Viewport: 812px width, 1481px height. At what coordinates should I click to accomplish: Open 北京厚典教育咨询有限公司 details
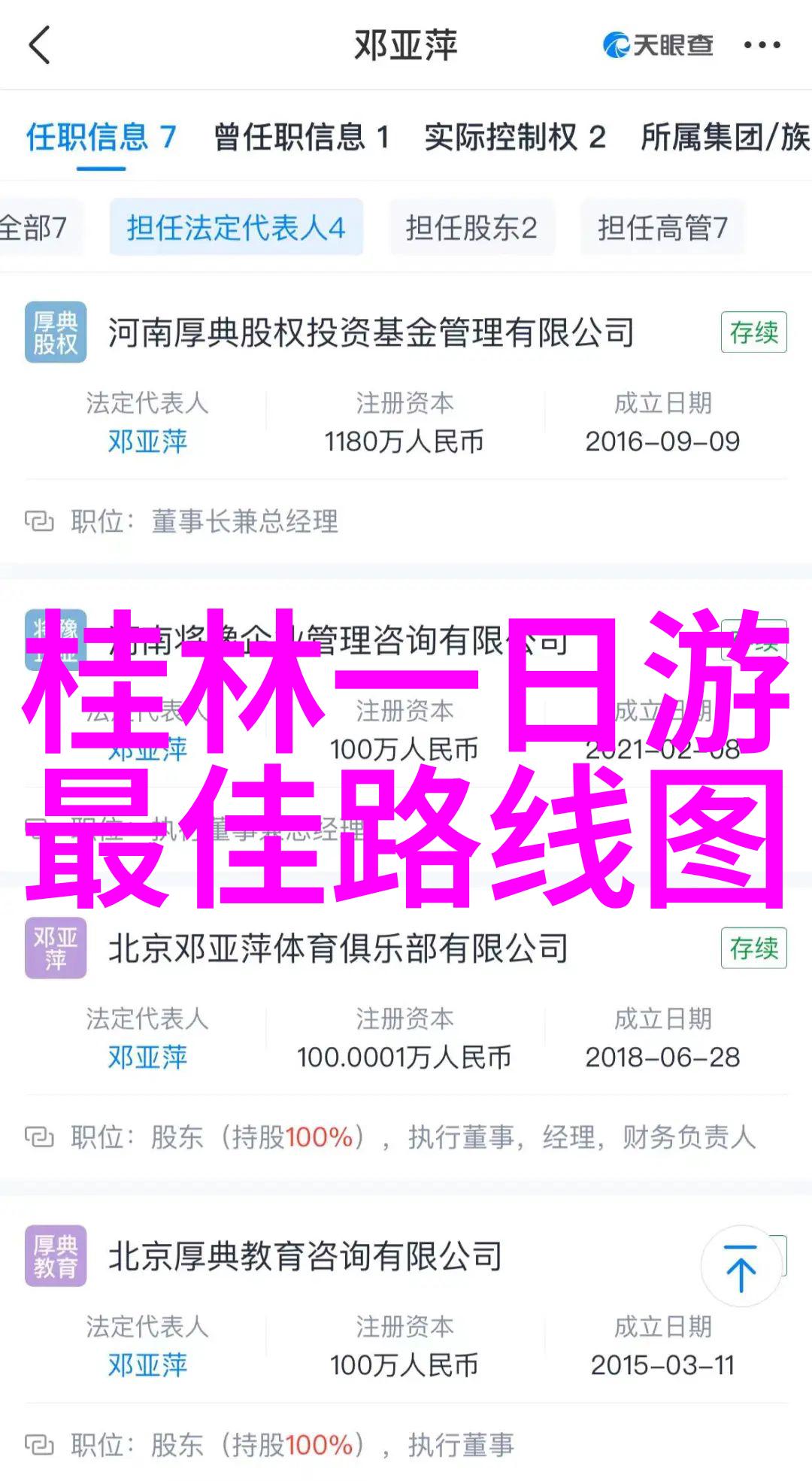[305, 1256]
